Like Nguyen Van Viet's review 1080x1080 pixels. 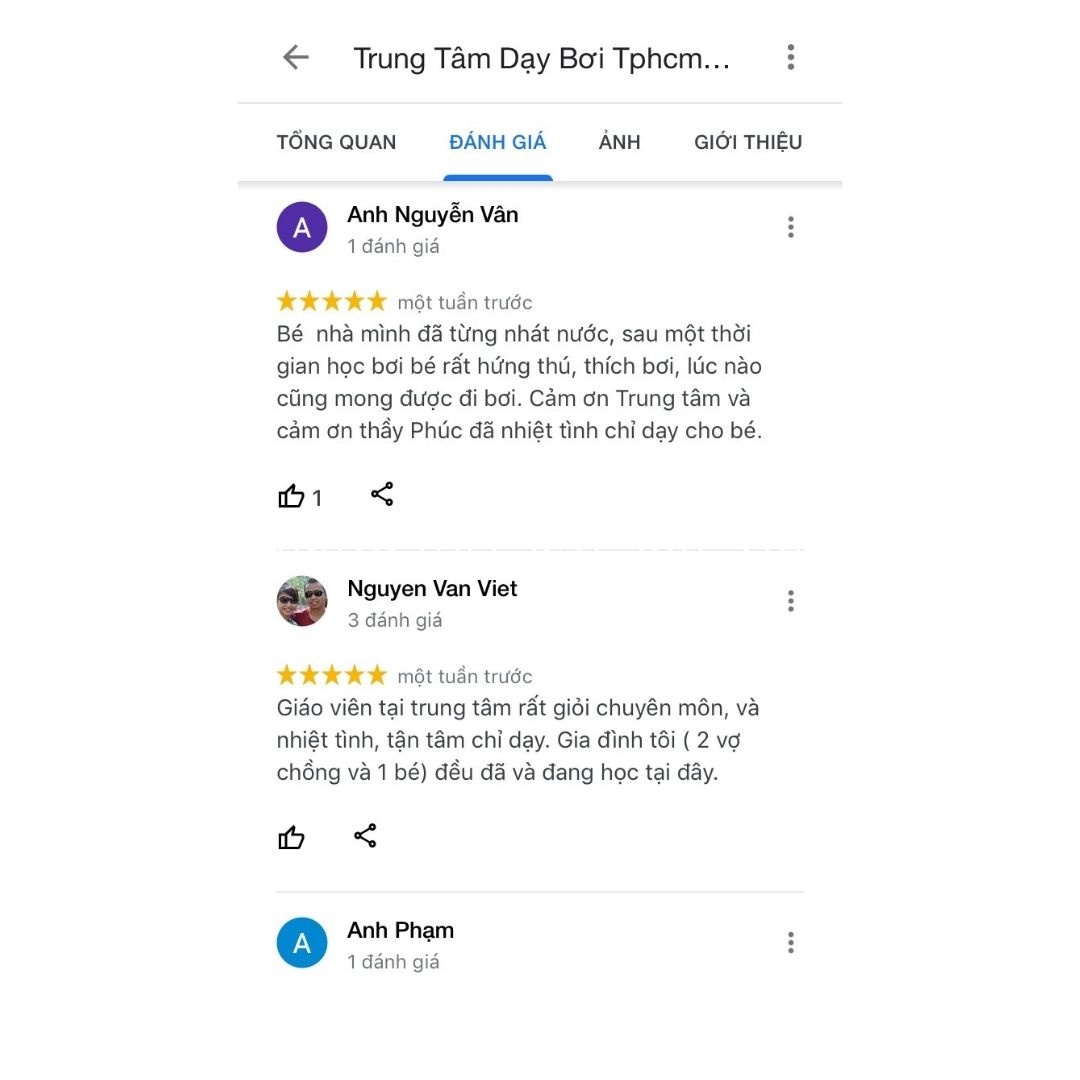(292, 838)
